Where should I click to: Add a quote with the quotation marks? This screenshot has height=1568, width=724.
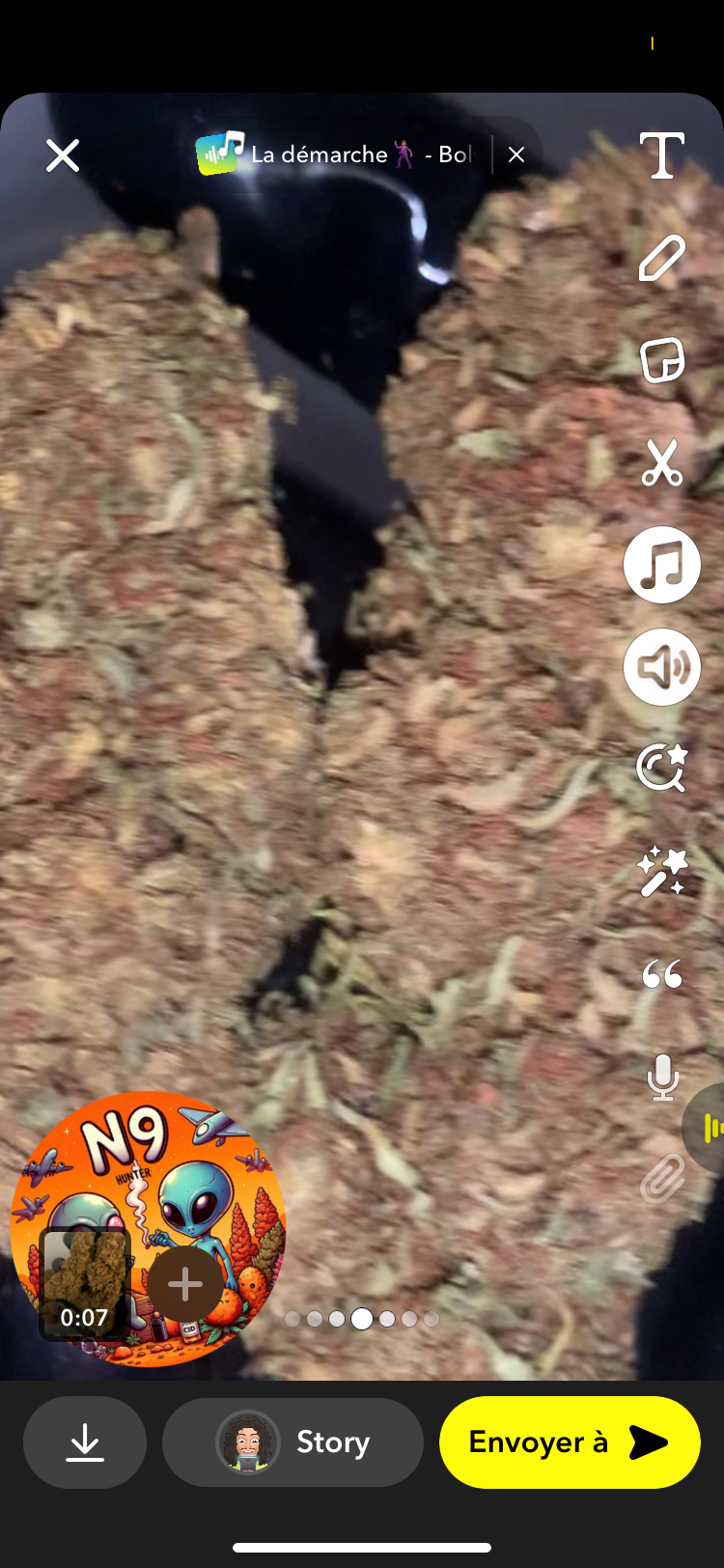pos(662,974)
